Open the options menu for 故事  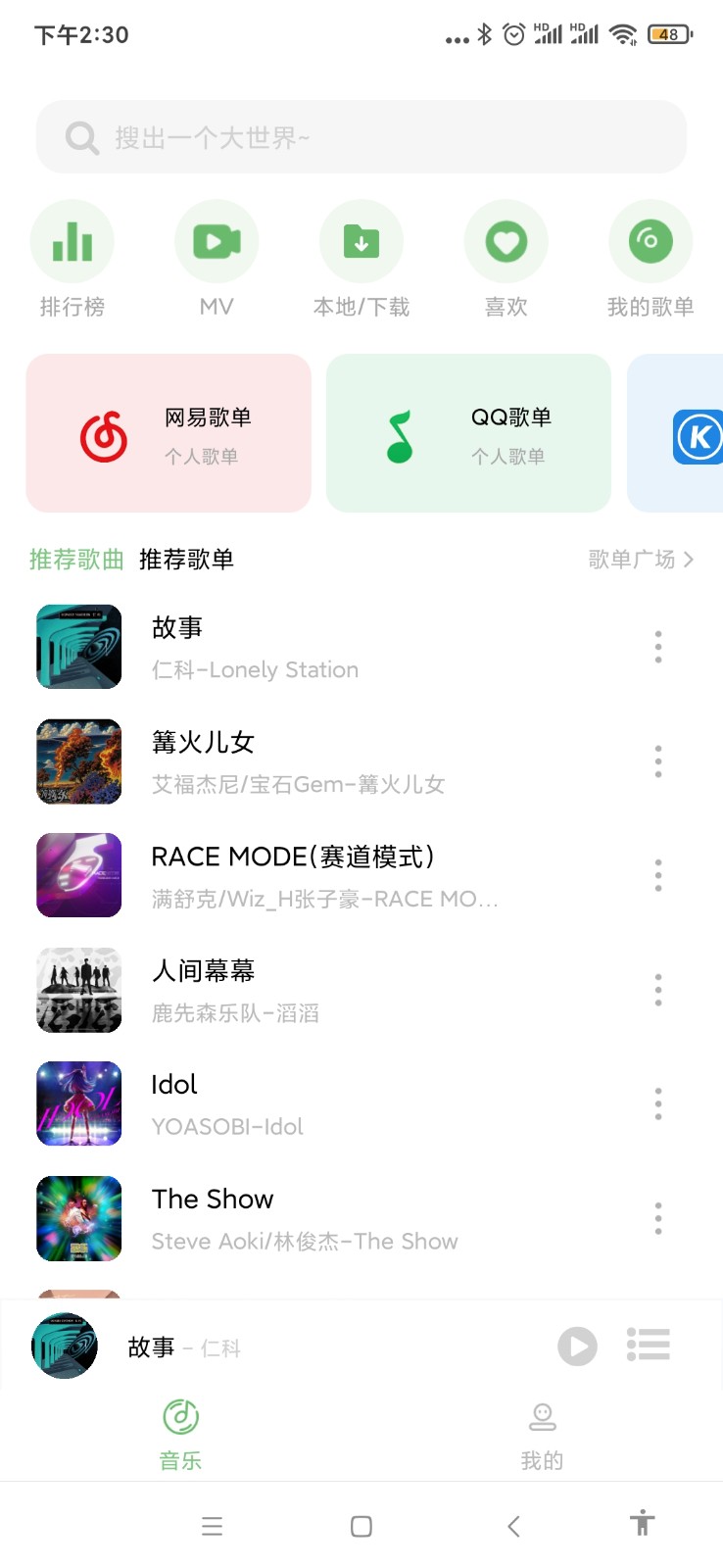tap(657, 647)
